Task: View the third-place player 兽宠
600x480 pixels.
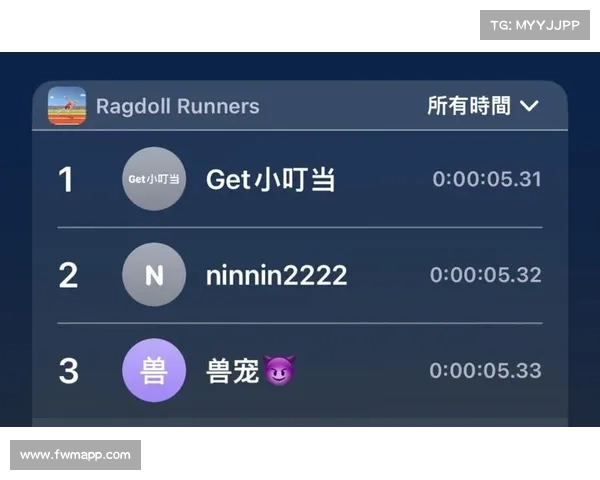Action: click(232, 371)
